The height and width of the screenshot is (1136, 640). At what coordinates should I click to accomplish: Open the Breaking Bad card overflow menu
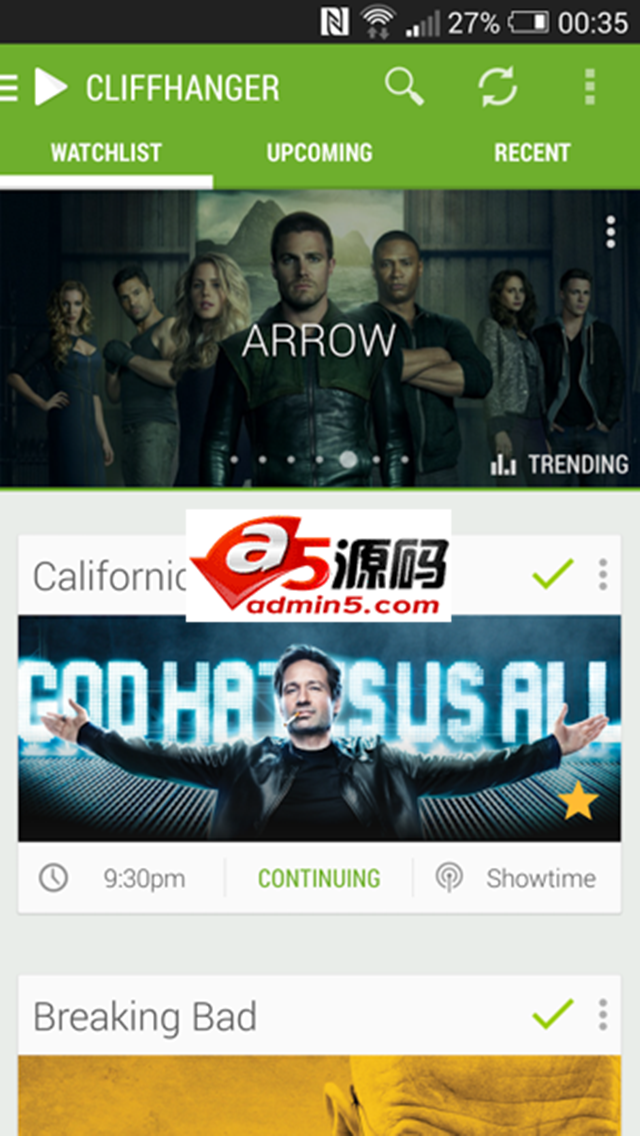click(x=602, y=1014)
